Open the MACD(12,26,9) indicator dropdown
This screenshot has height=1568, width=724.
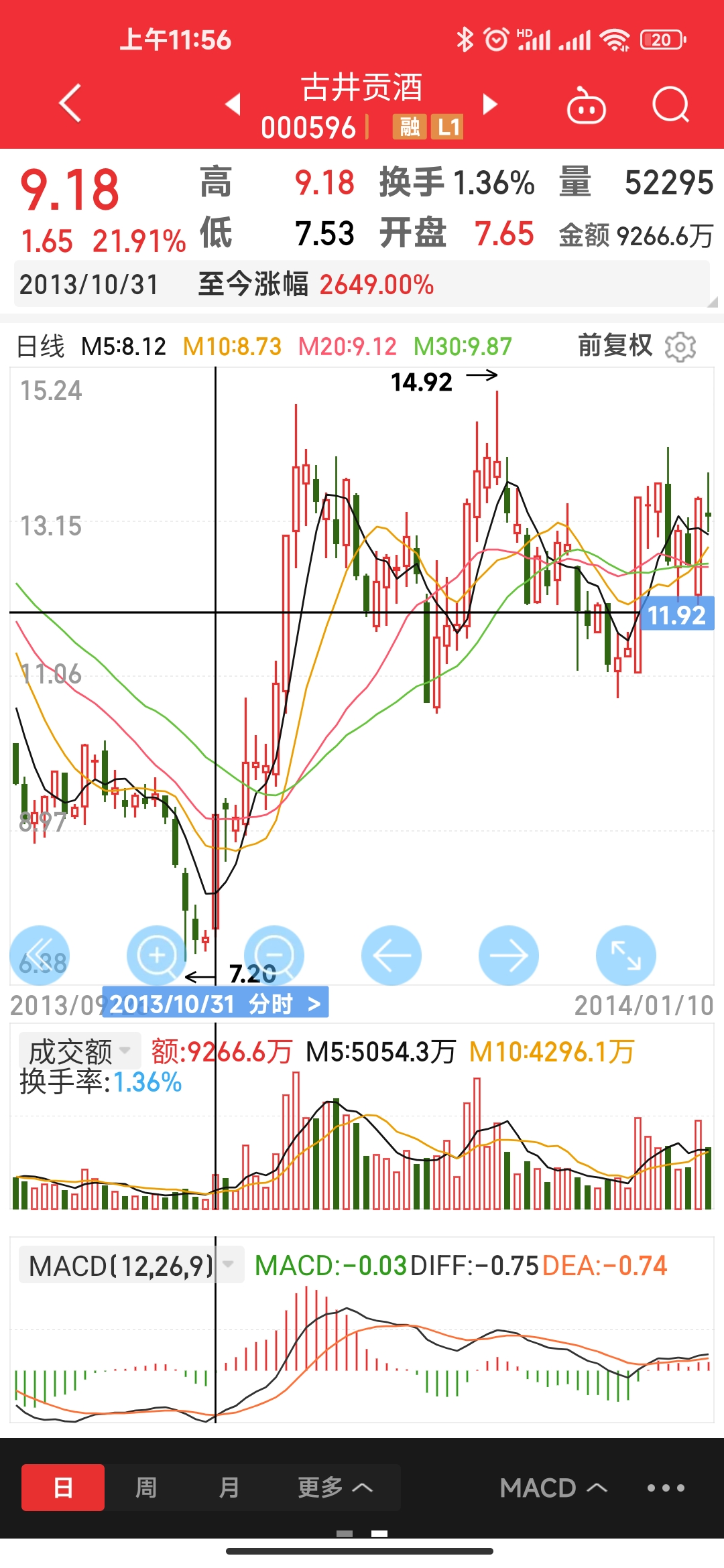(x=131, y=1266)
